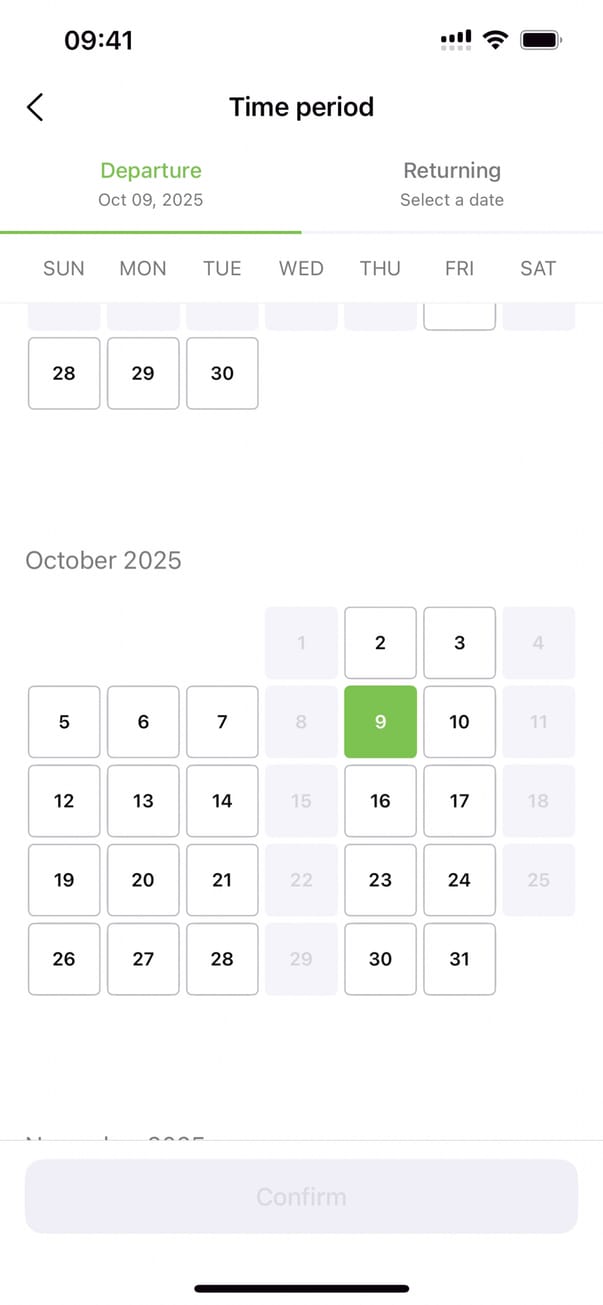Image resolution: width=603 pixels, height=1305 pixels.
Task: Select October 13 date
Action: [x=143, y=801]
